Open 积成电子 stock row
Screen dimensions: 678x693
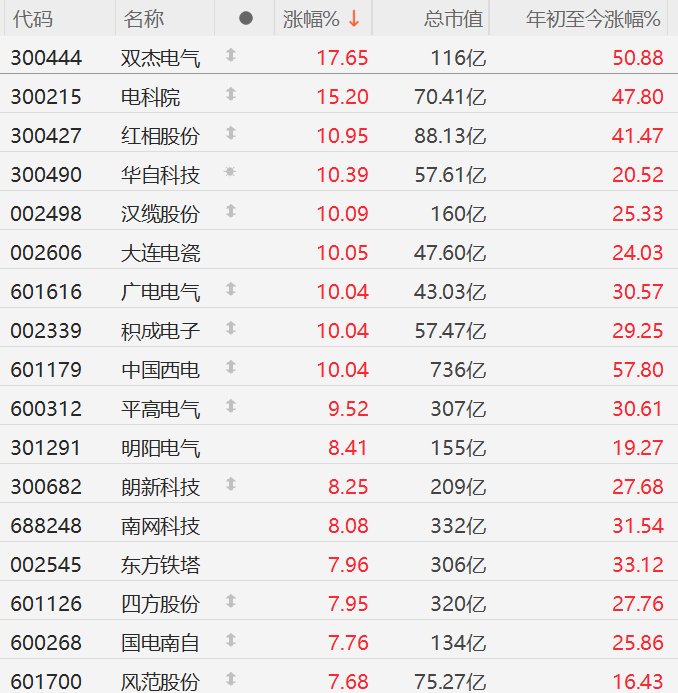coord(160,331)
